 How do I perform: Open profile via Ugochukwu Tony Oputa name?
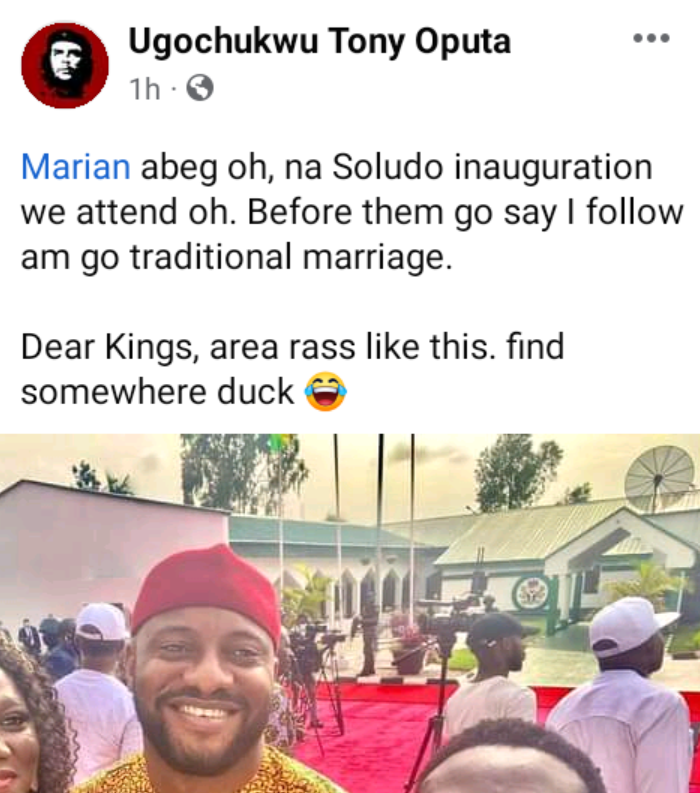pos(320,42)
